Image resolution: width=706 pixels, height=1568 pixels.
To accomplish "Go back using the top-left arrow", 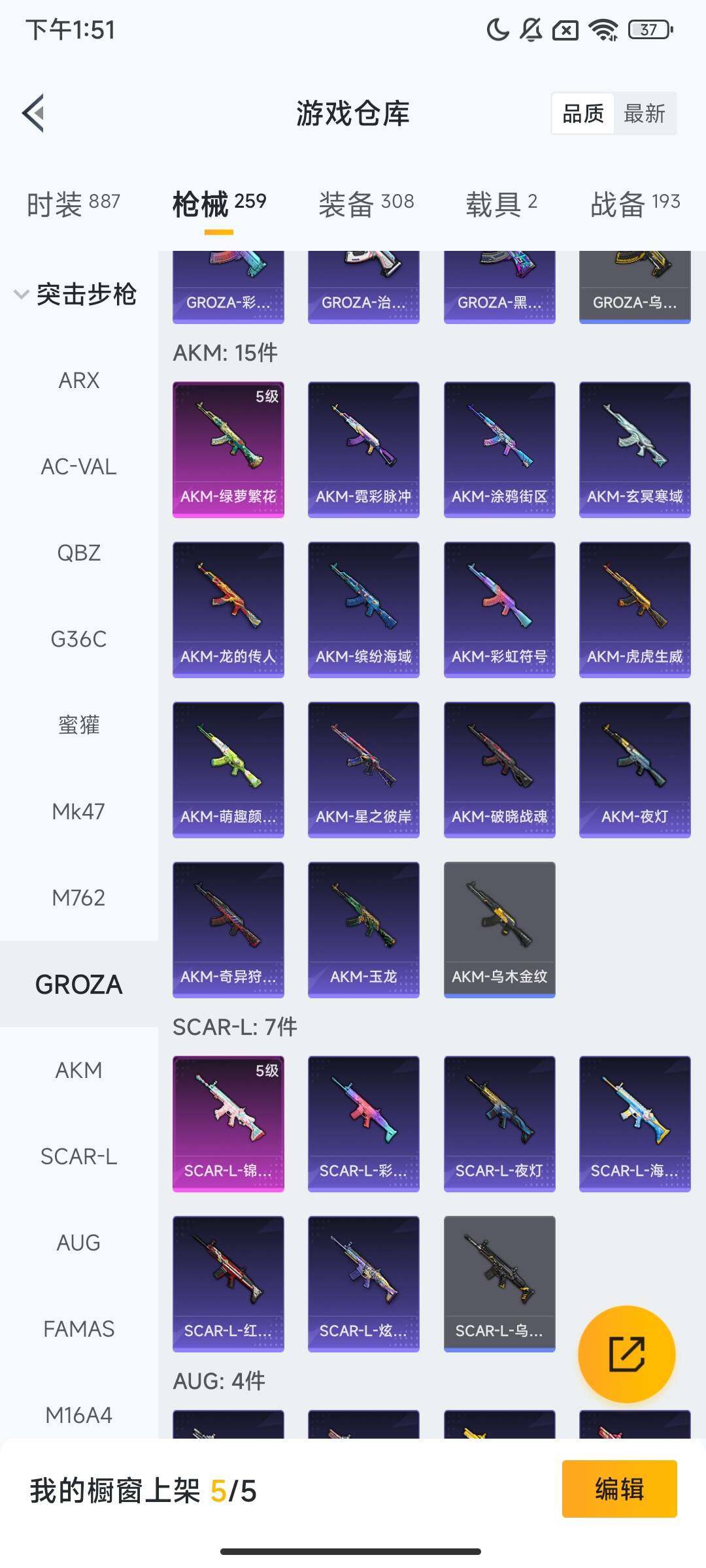I will click(34, 113).
